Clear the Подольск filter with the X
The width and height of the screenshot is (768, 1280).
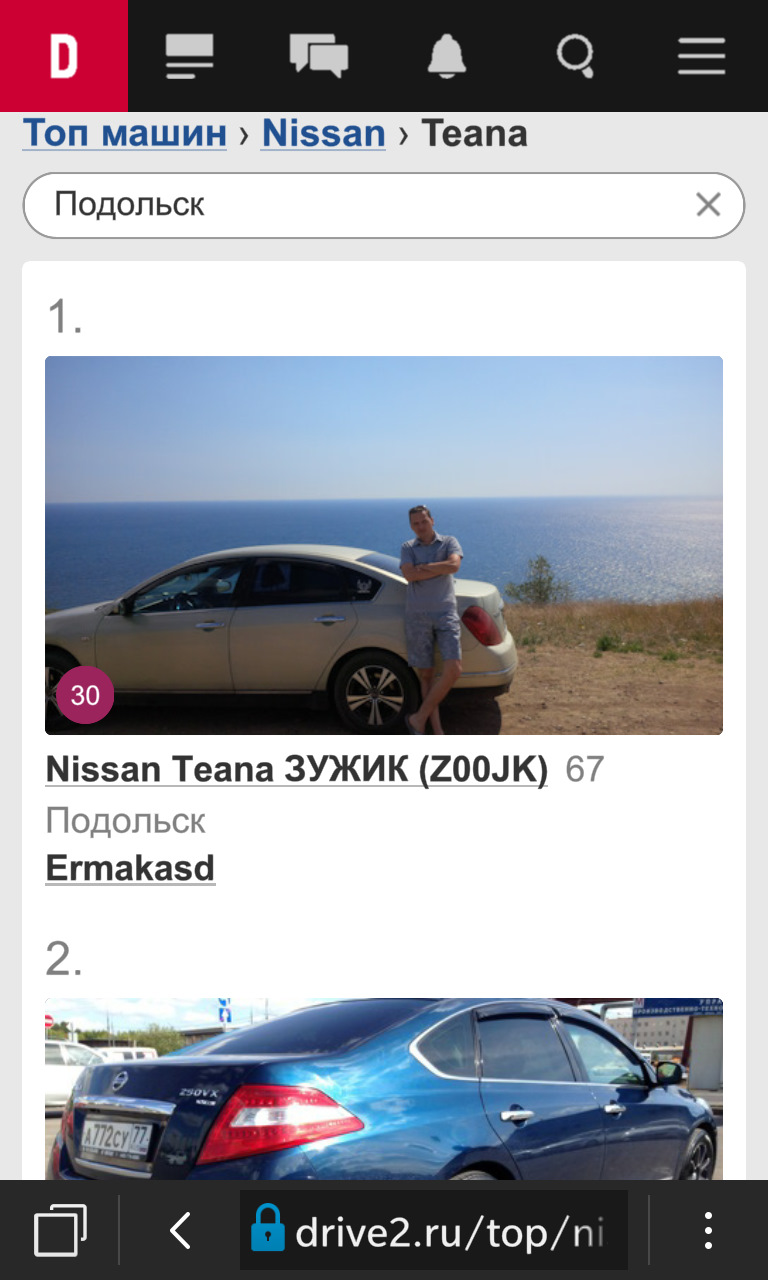[708, 204]
